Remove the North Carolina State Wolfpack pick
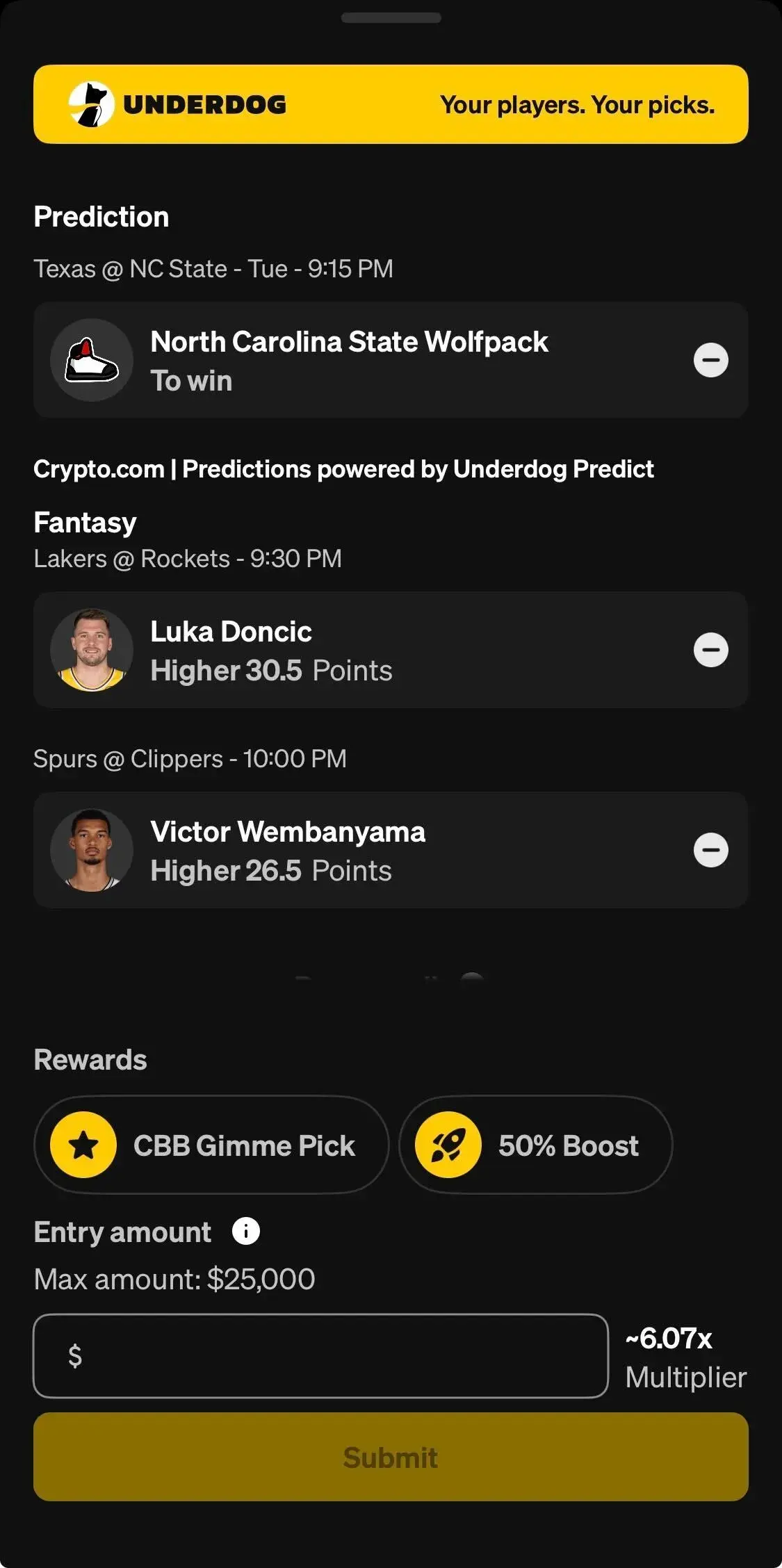Screen dimensions: 782x1568 (x=710, y=359)
